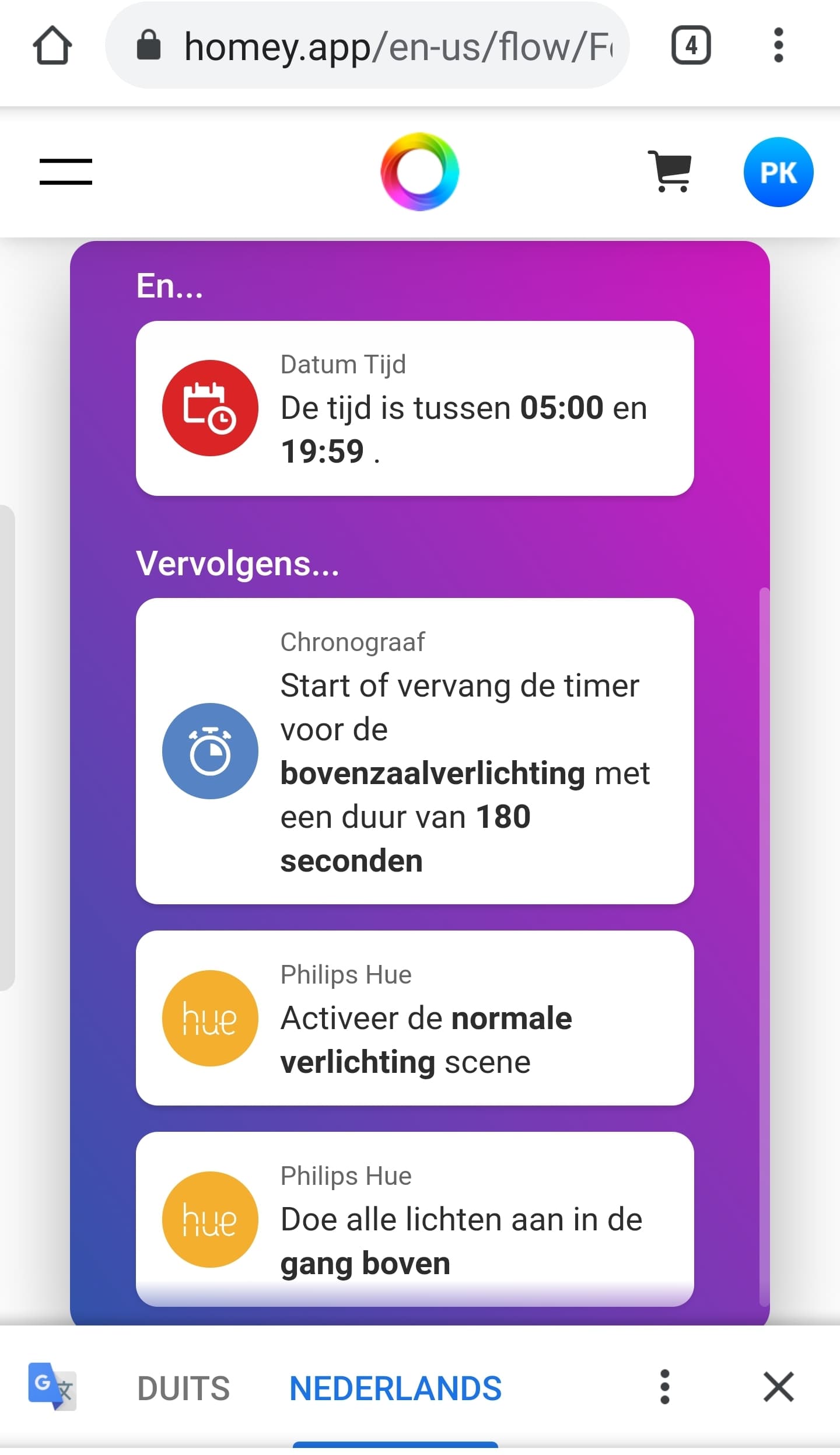Open the browser tab switcher
This screenshot has height=1455, width=840.
pos(691,46)
